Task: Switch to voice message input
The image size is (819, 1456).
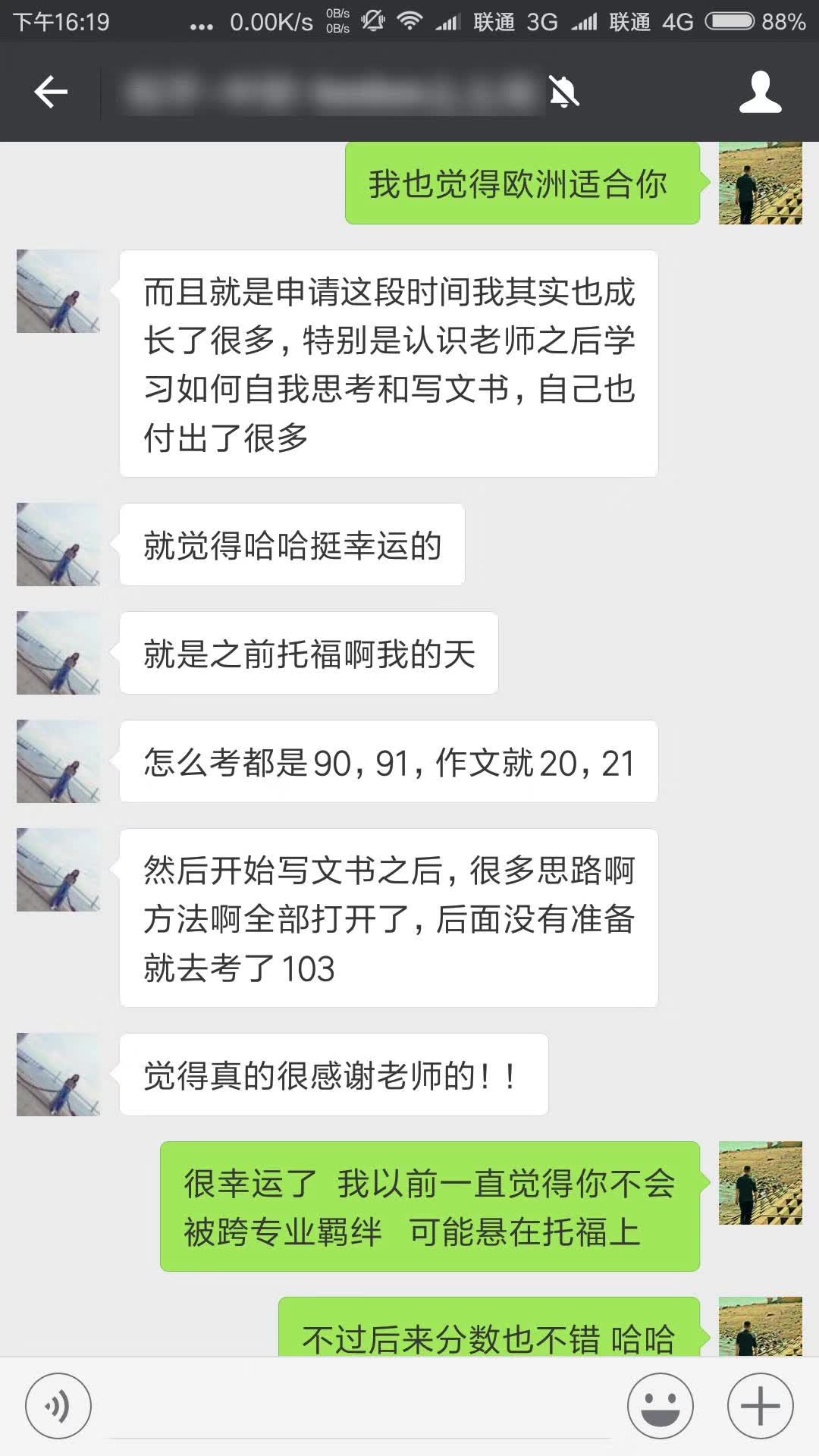Action: pos(58,1406)
